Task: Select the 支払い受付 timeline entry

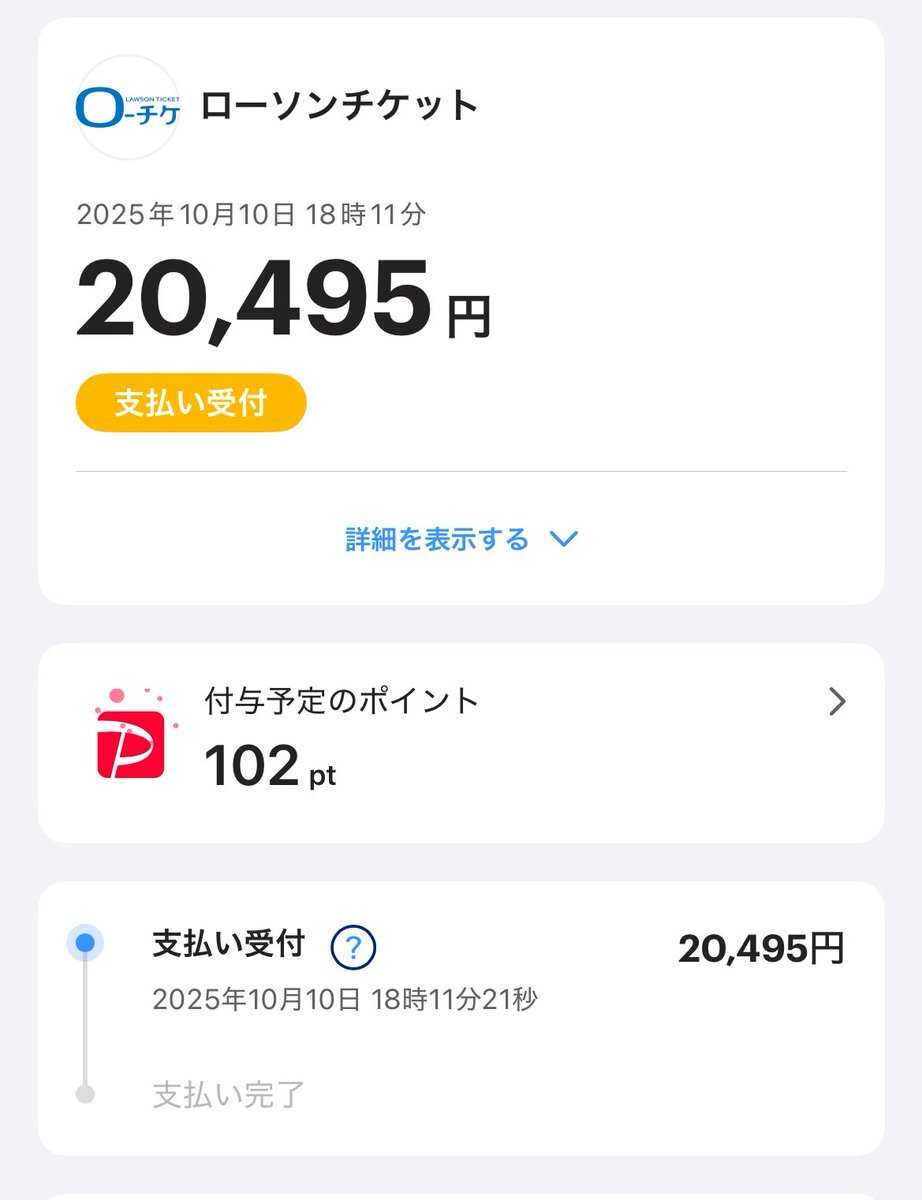Action: click(228, 943)
